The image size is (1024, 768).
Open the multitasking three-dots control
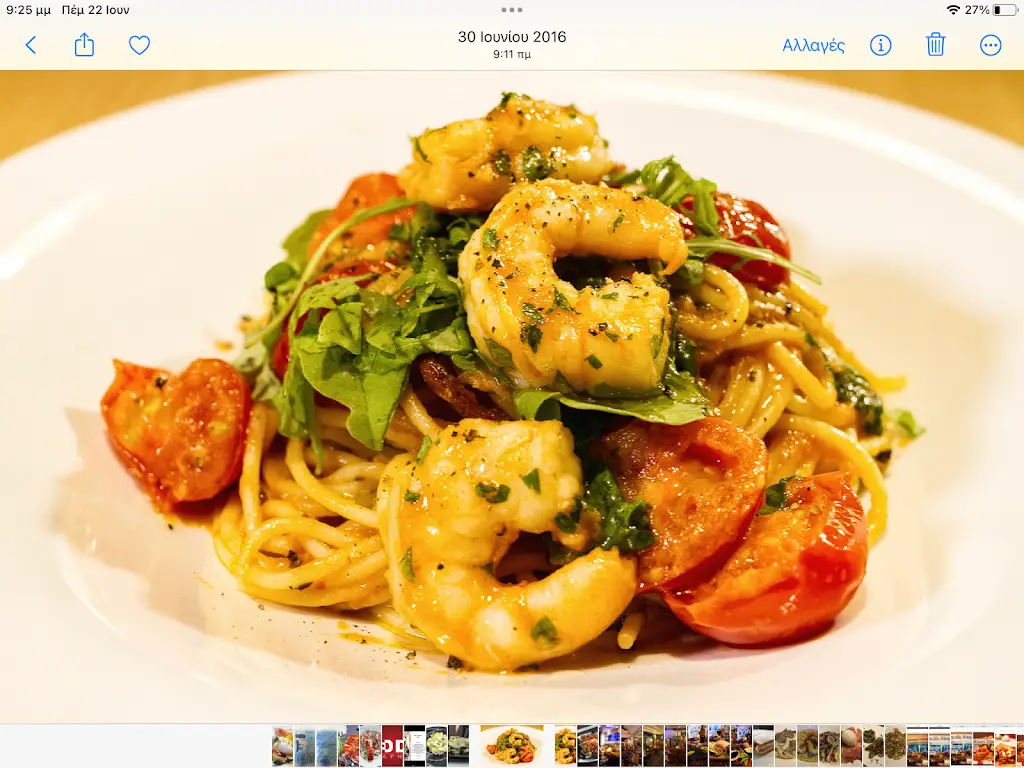[512, 10]
